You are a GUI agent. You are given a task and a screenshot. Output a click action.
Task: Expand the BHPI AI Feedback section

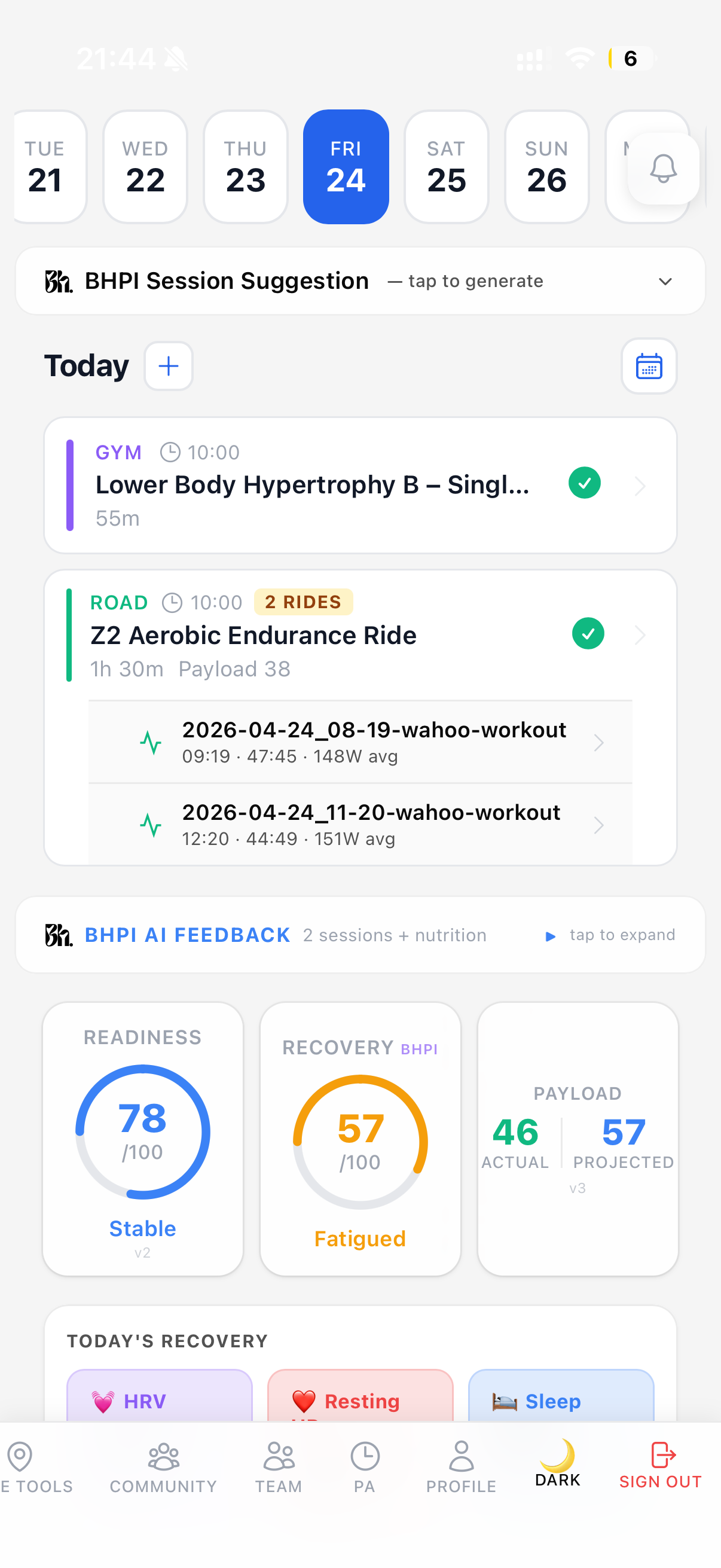(x=360, y=934)
